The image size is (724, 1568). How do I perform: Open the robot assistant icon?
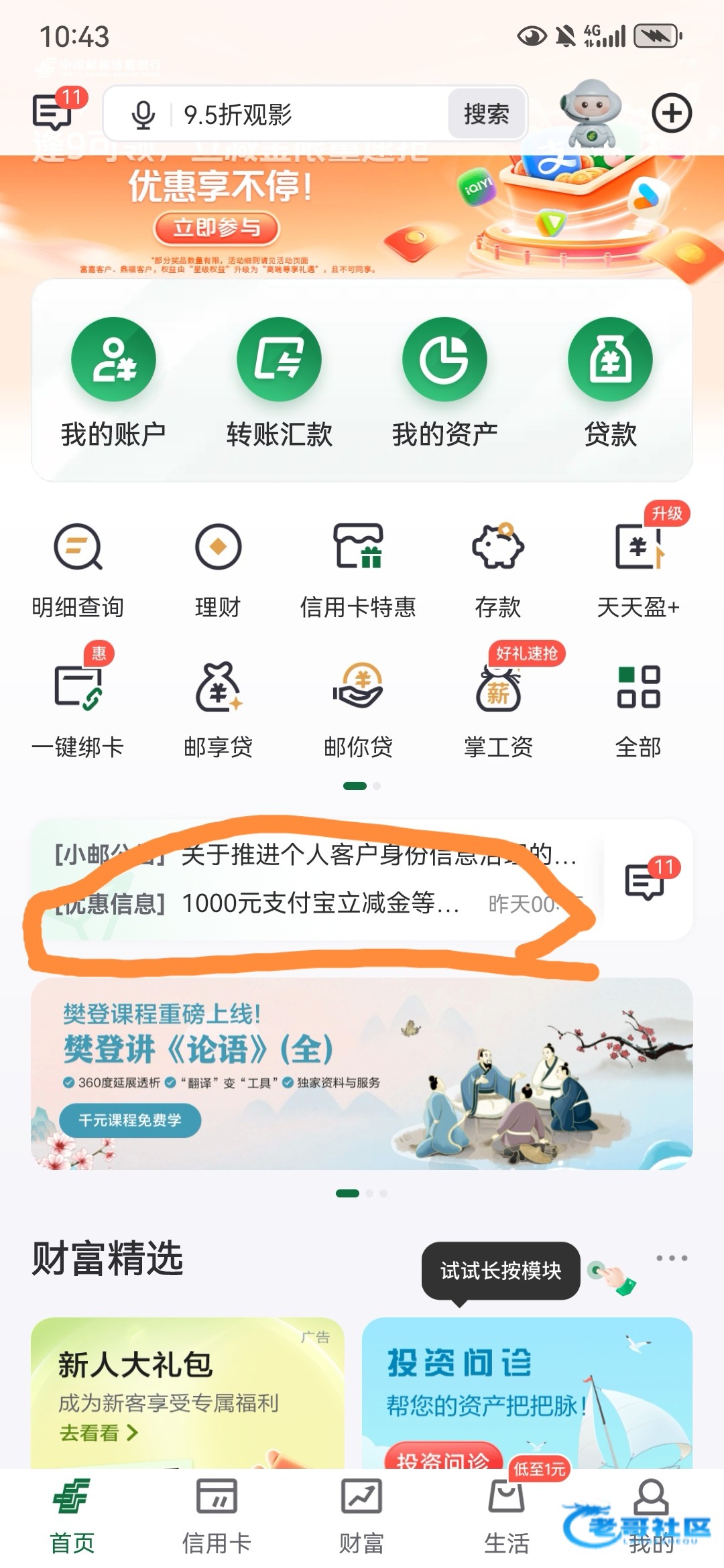pos(591,113)
